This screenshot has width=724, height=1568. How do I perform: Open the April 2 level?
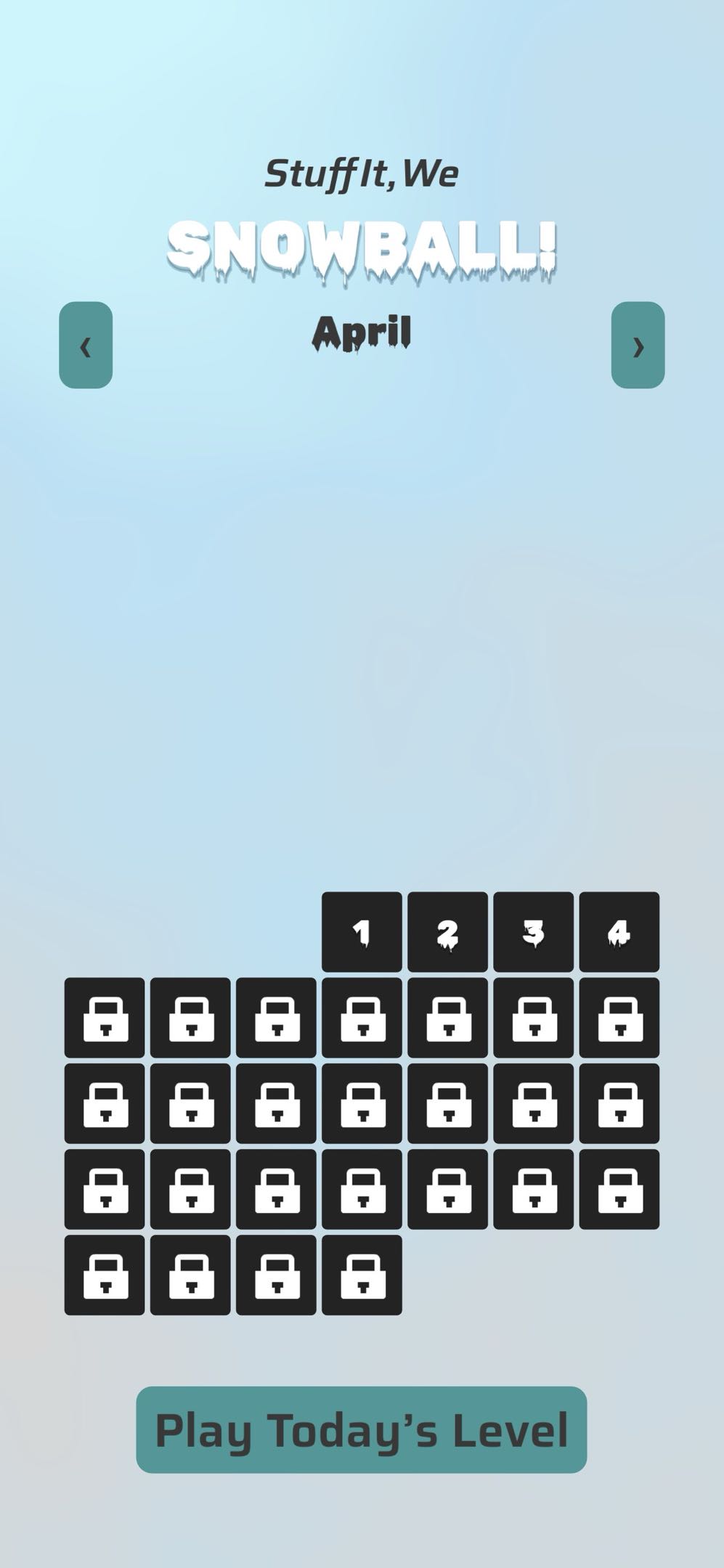click(x=447, y=931)
